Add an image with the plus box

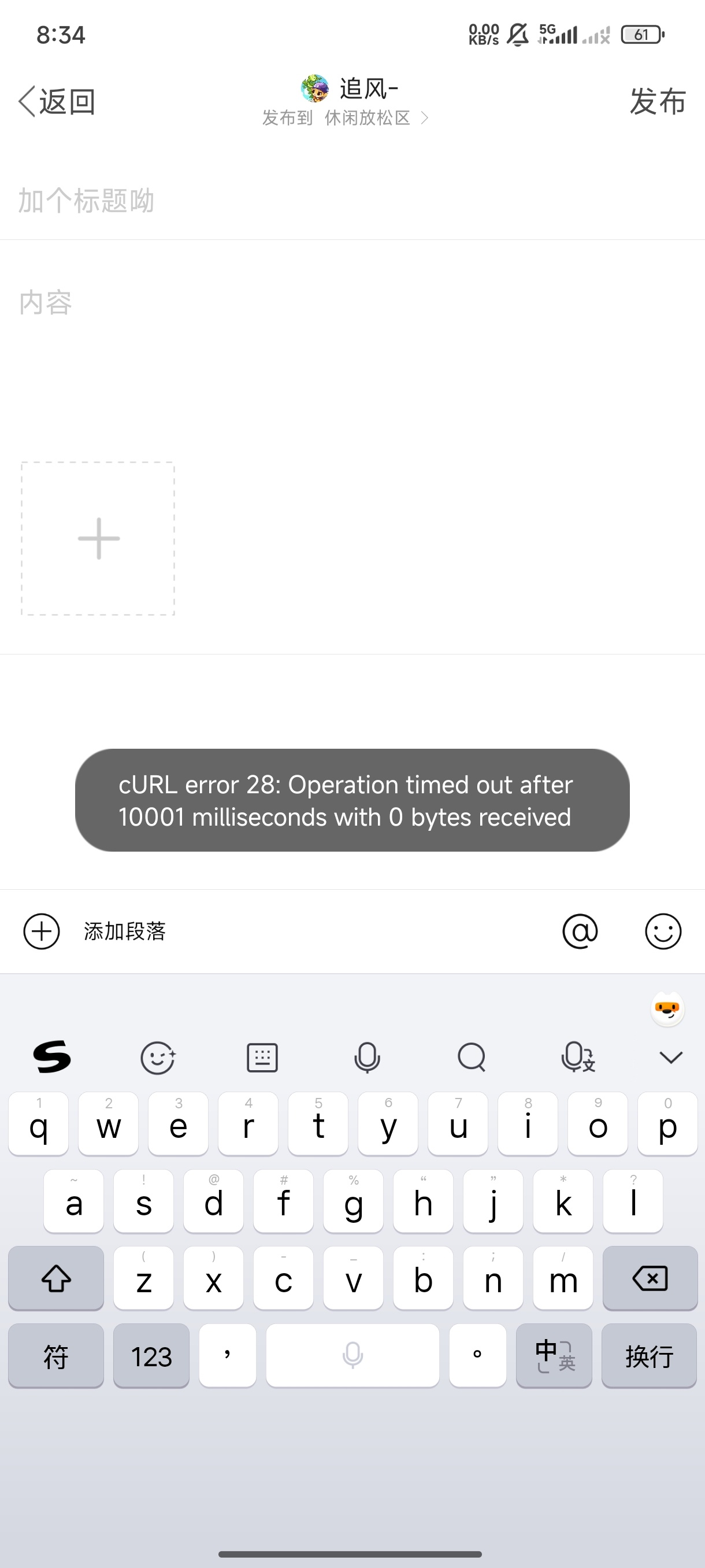[x=98, y=539]
